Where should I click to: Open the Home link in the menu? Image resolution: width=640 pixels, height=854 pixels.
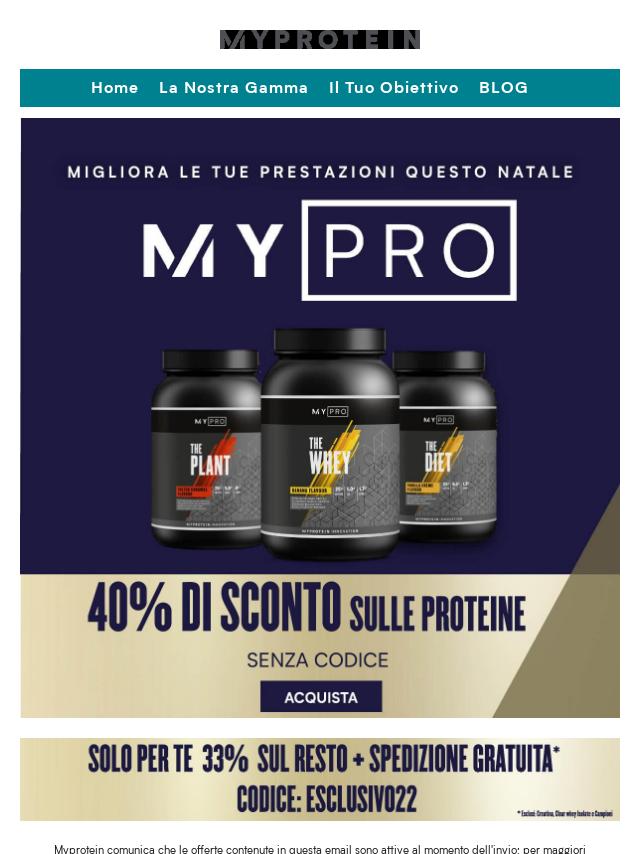coord(114,88)
